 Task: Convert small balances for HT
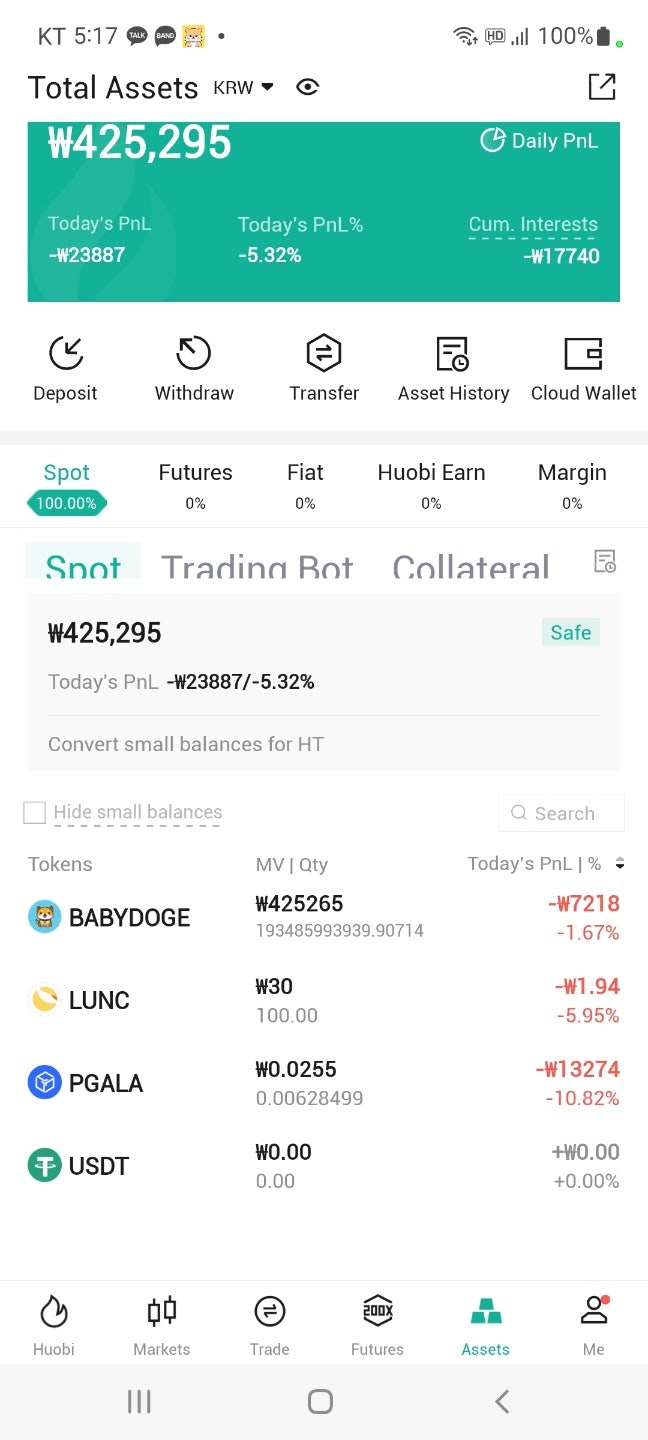pos(186,744)
